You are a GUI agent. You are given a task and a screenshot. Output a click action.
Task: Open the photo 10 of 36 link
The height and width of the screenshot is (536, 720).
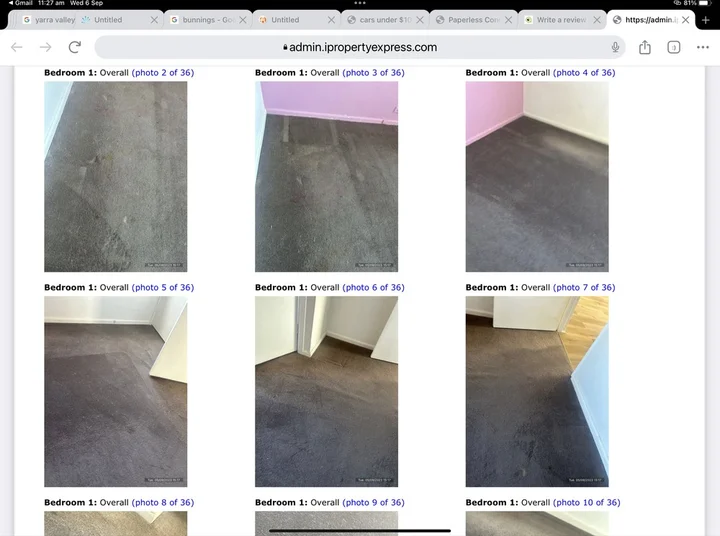[x=586, y=503]
